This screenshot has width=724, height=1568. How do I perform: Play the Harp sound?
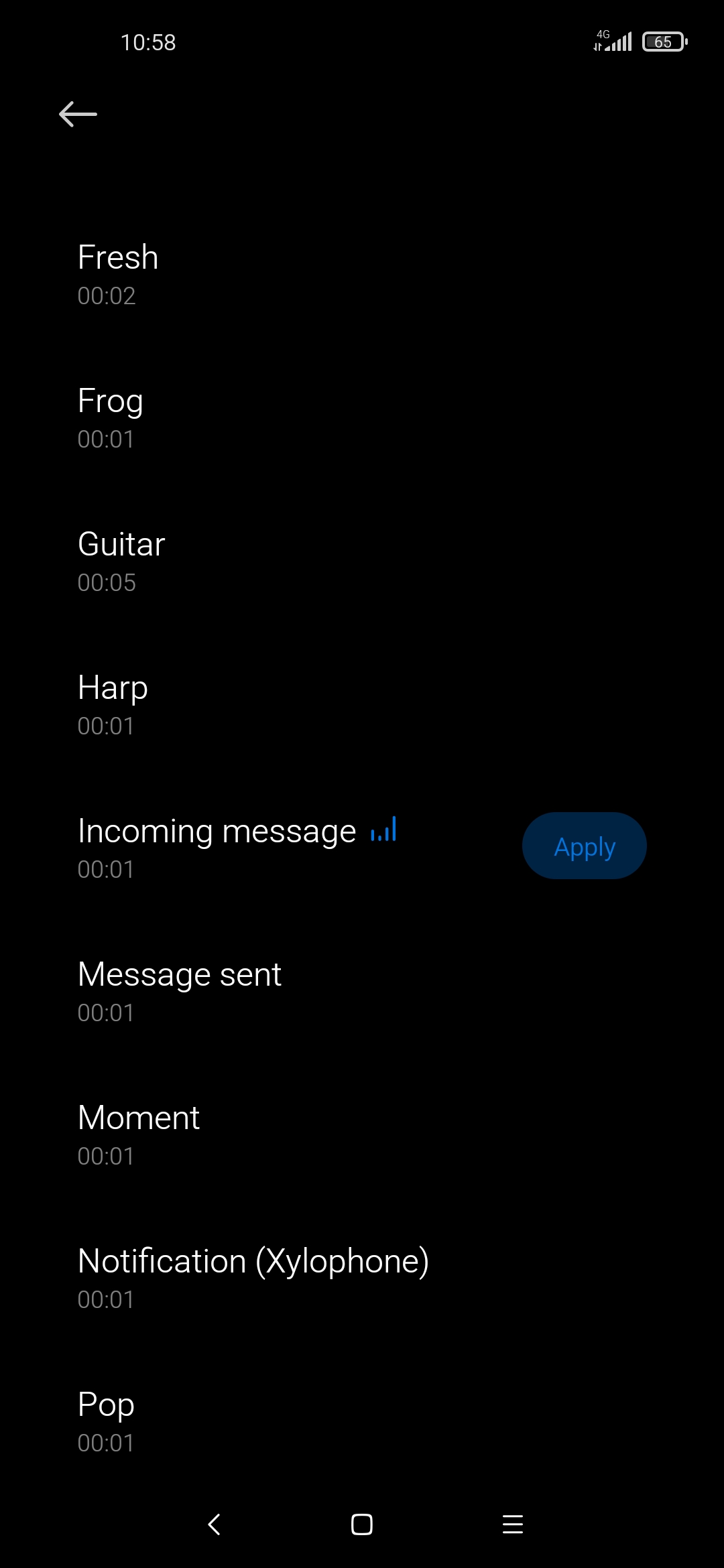(362, 706)
